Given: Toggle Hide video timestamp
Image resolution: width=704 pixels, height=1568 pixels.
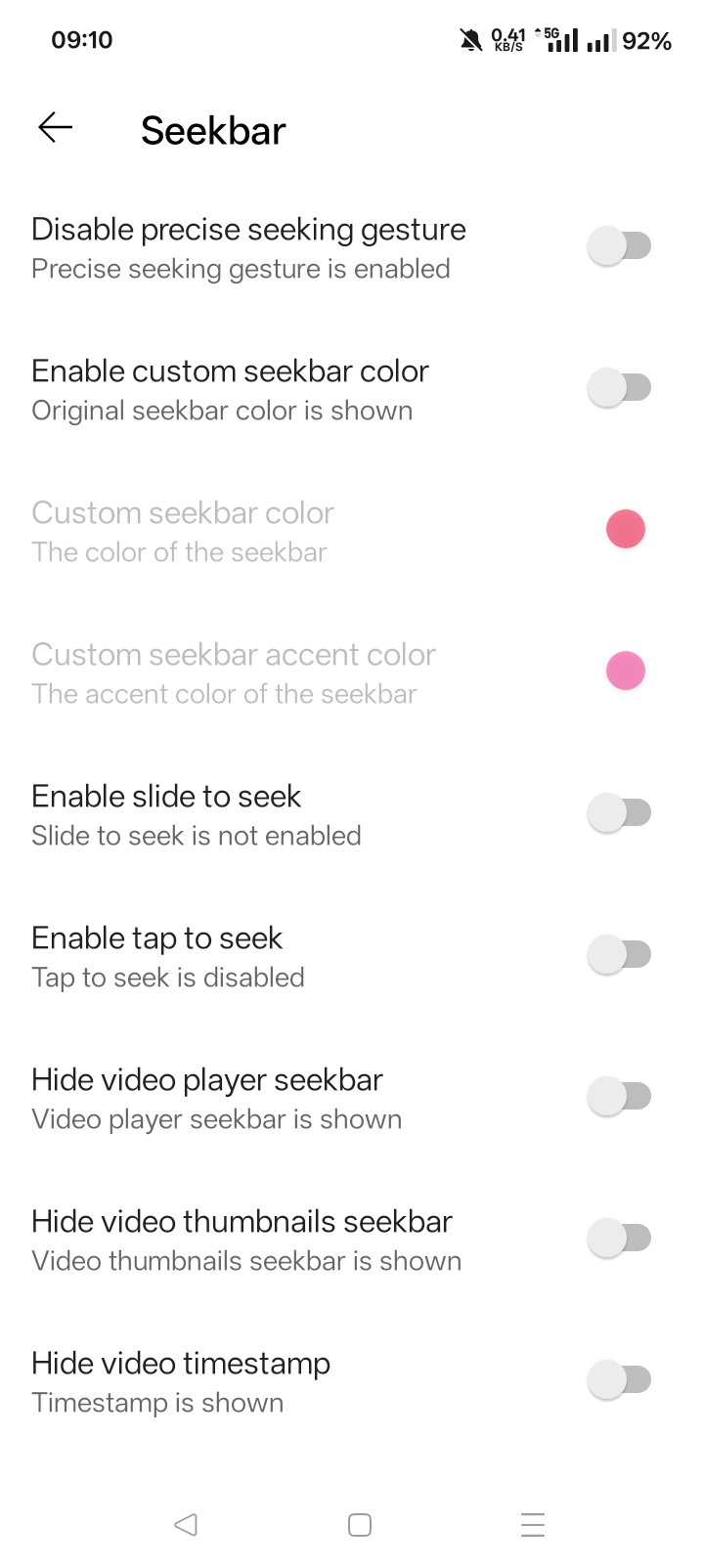Looking at the screenshot, I should tap(620, 1379).
